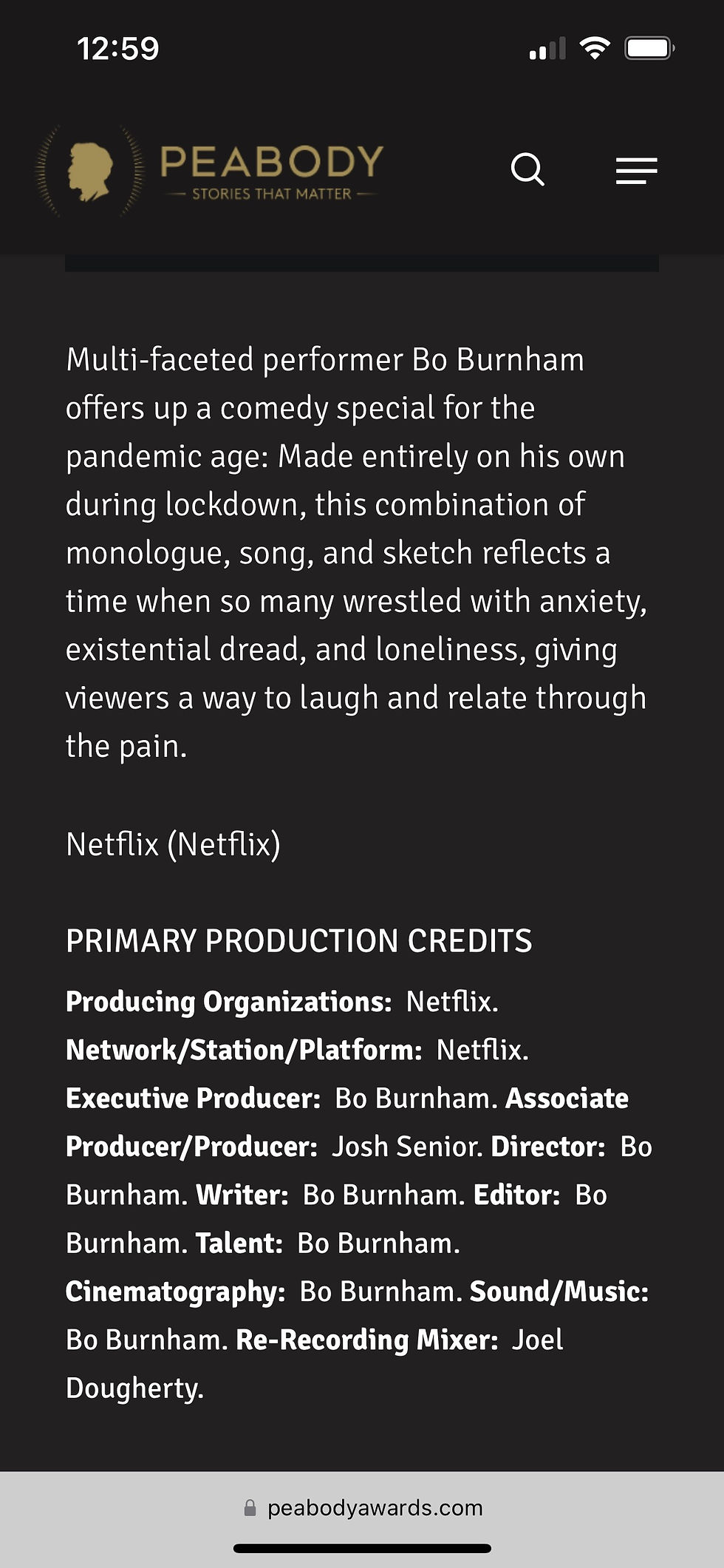Image resolution: width=724 pixels, height=1568 pixels.
Task: Go to Peabody home via logo
Action: tap(209, 172)
